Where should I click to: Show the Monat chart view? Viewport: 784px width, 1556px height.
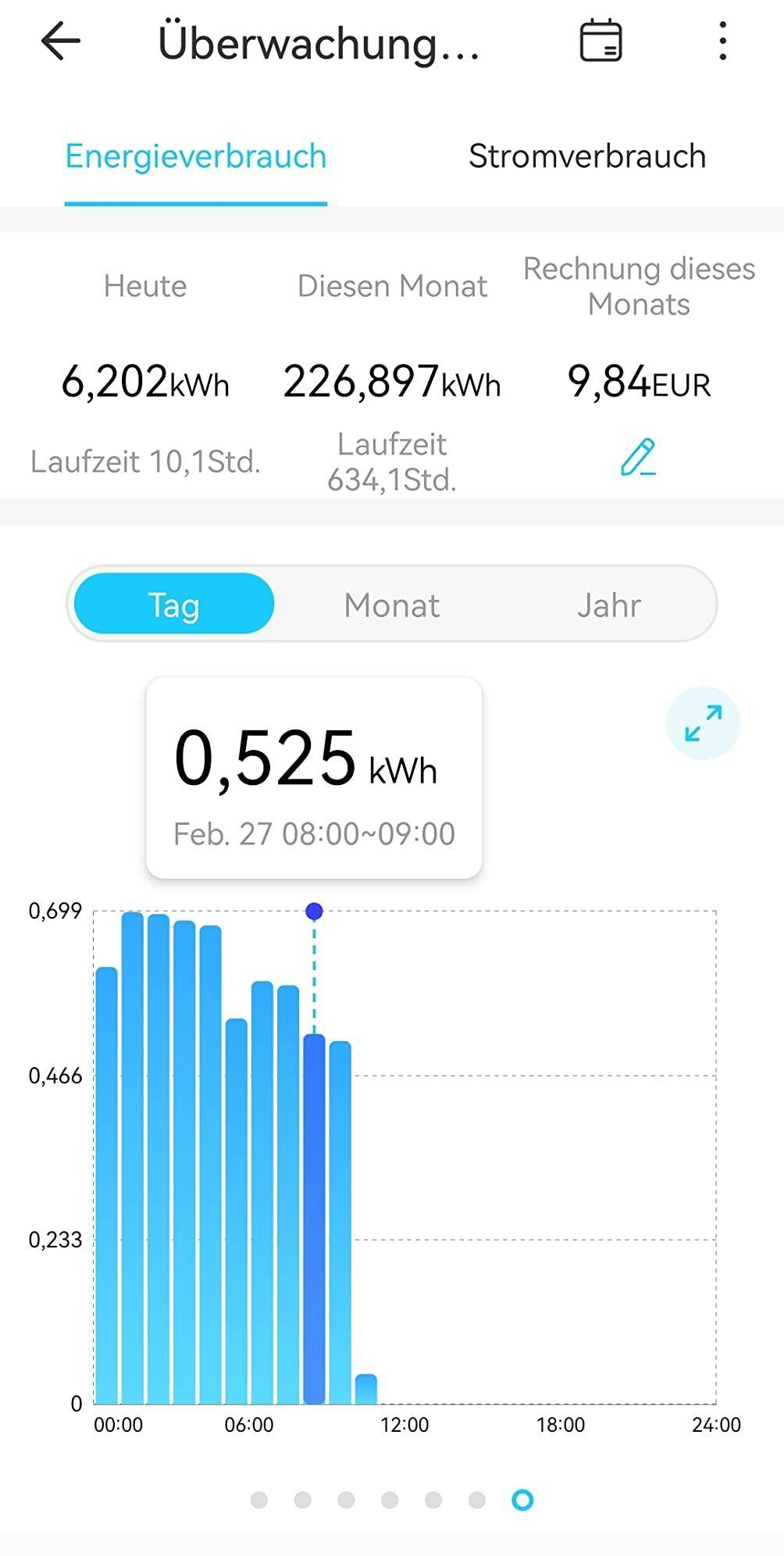coord(392,605)
